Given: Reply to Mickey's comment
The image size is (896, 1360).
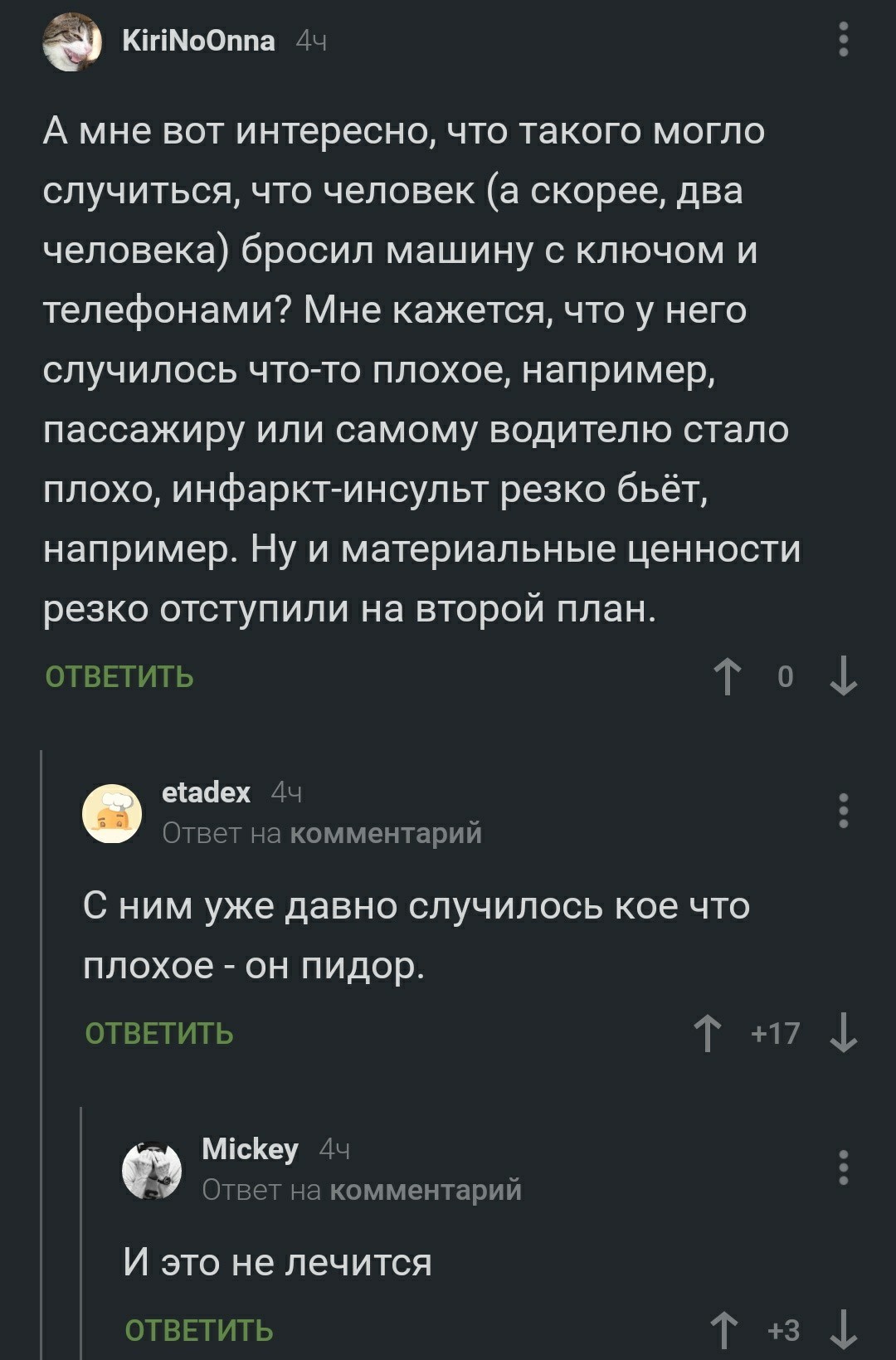Looking at the screenshot, I should click(x=199, y=1330).
